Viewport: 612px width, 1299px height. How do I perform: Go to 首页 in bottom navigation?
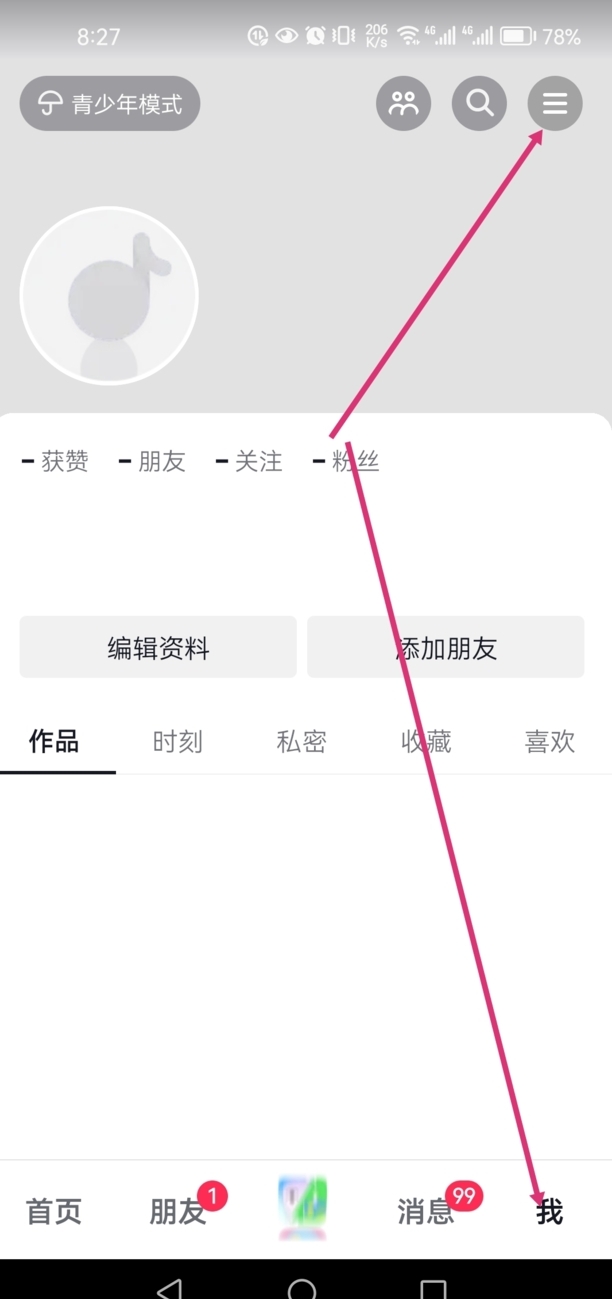54,1211
